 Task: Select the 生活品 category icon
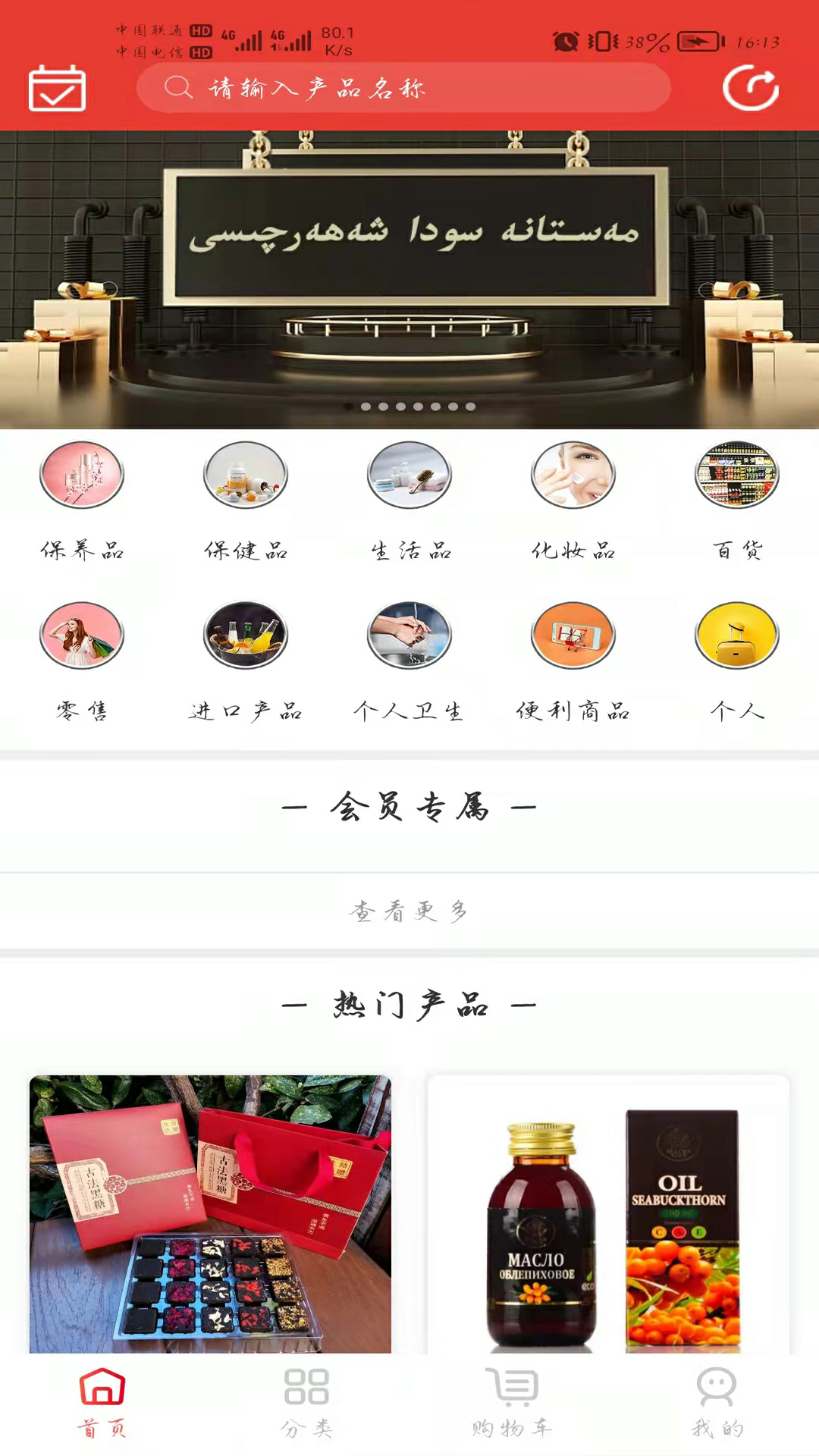point(409,474)
